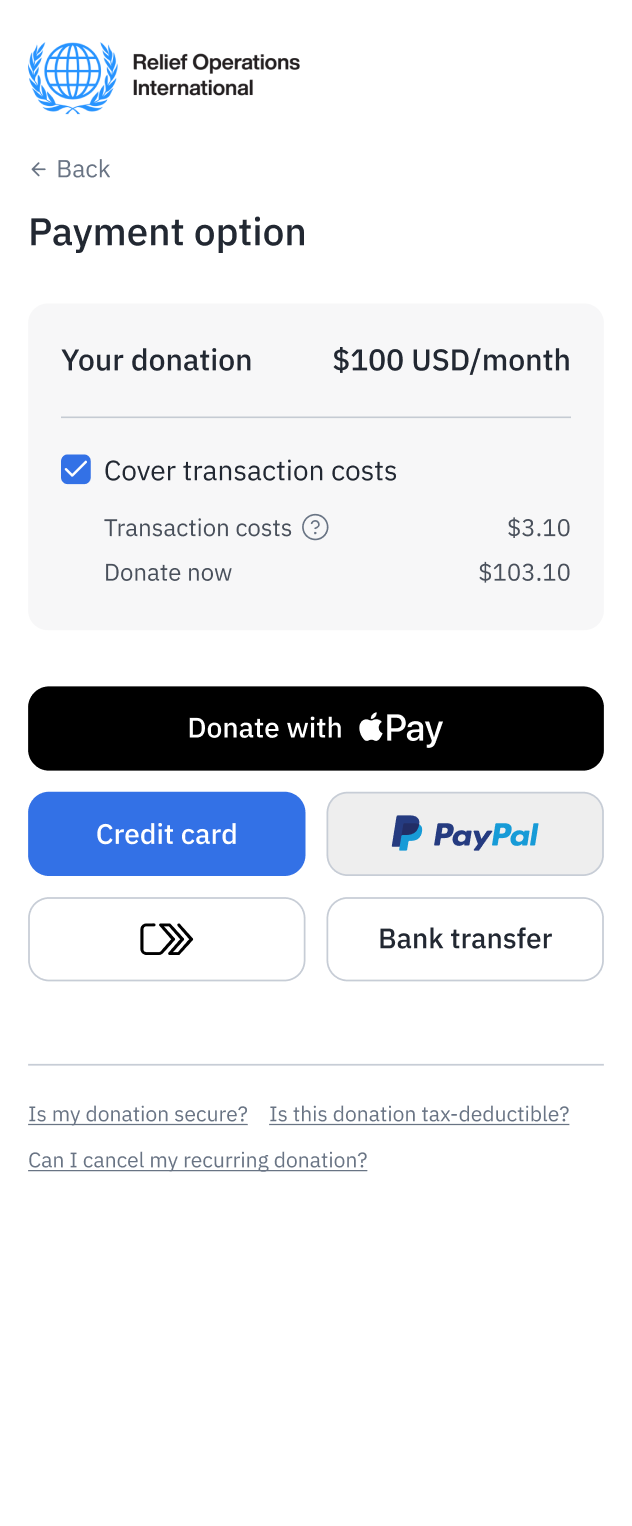This screenshot has height=1526, width=632.
Task: Choose Bank transfer option
Action: point(465,939)
